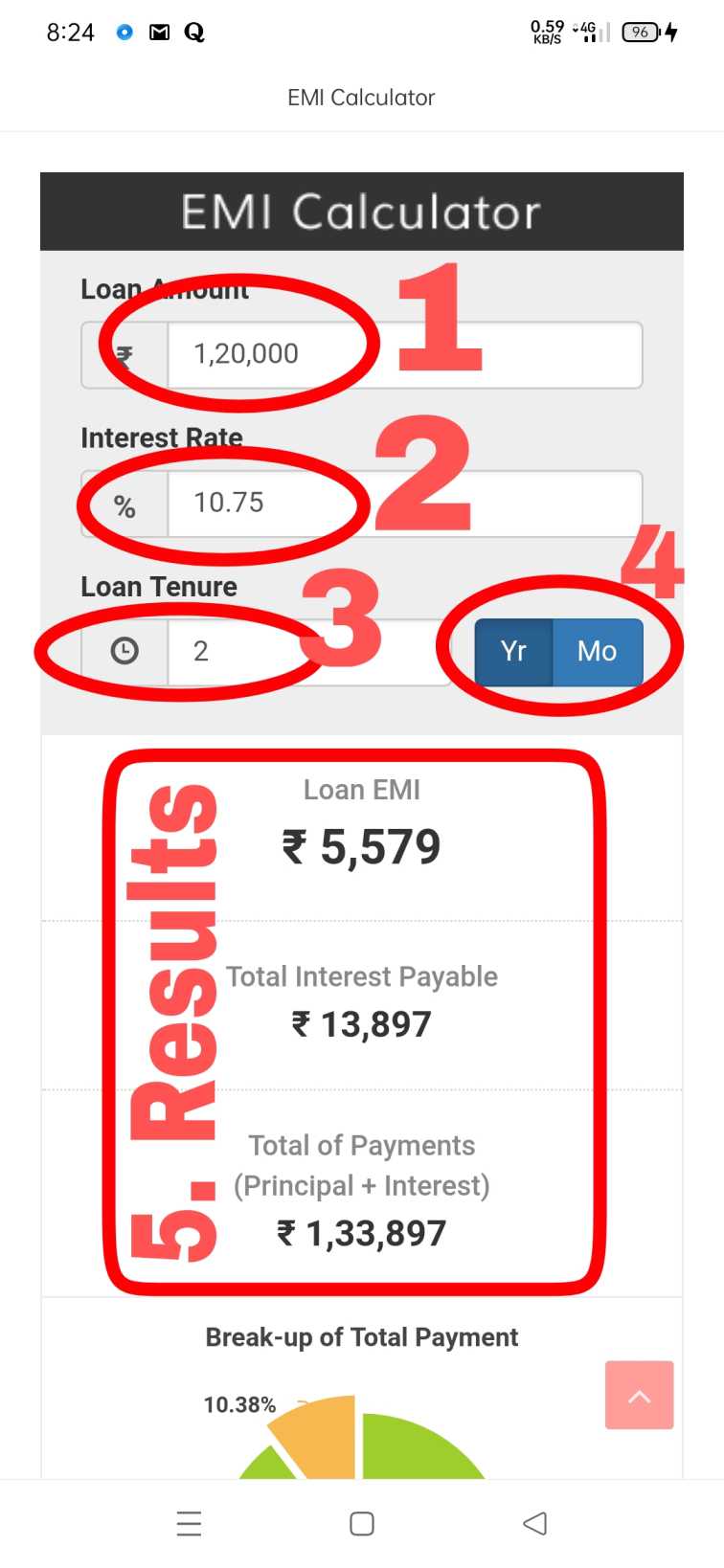Open the Quora icon in the status bar
This screenshot has width=724, height=1568.
[x=194, y=32]
